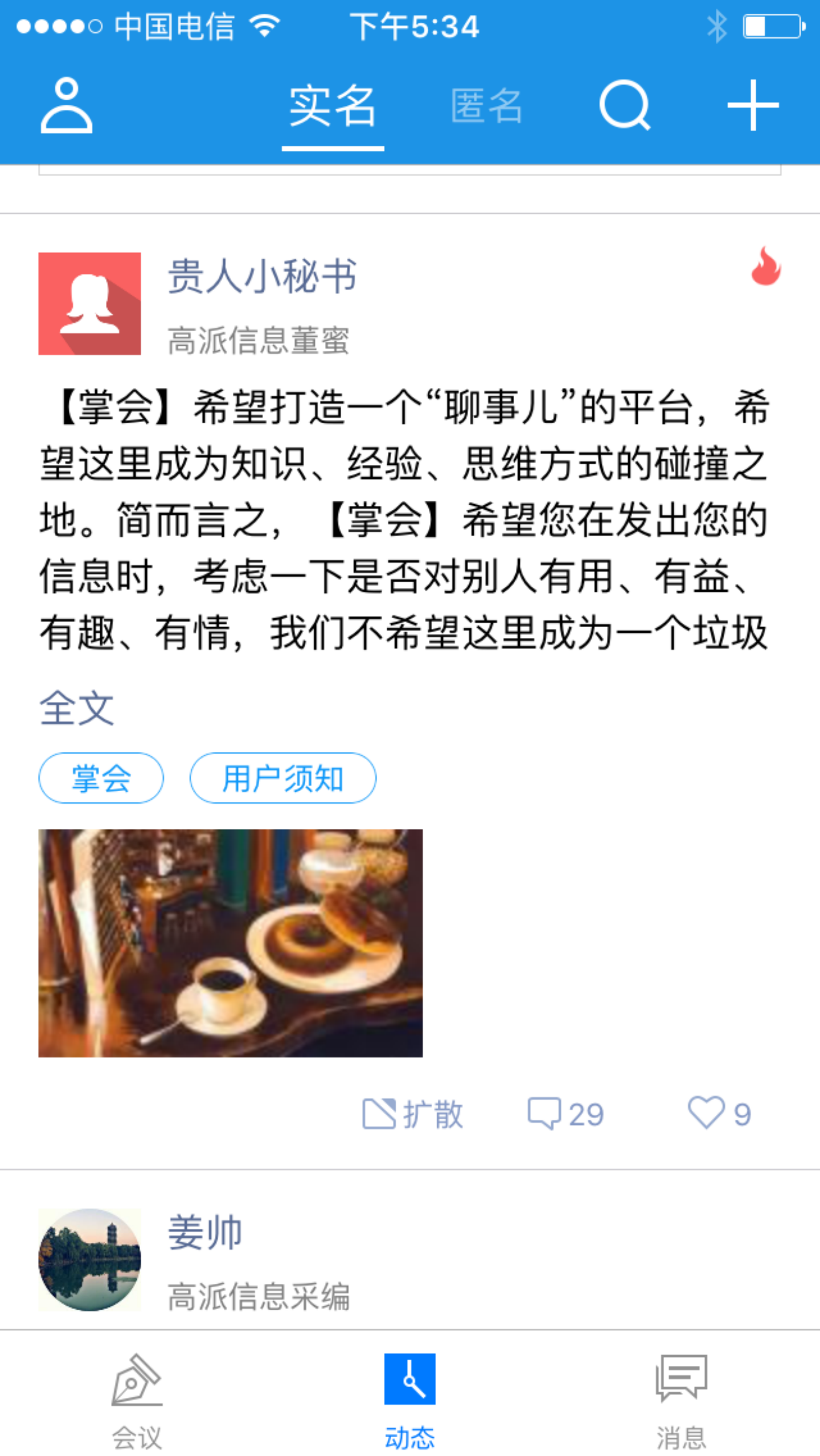Go to the 会议 bottom tab
Viewport: 820px width, 1456px height.
coord(137,1400)
